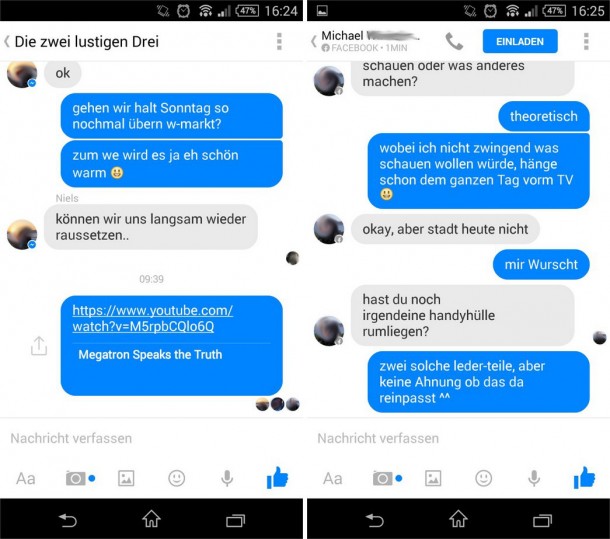Start a voice call with Michael
This screenshot has width=610, height=539.
tap(454, 41)
